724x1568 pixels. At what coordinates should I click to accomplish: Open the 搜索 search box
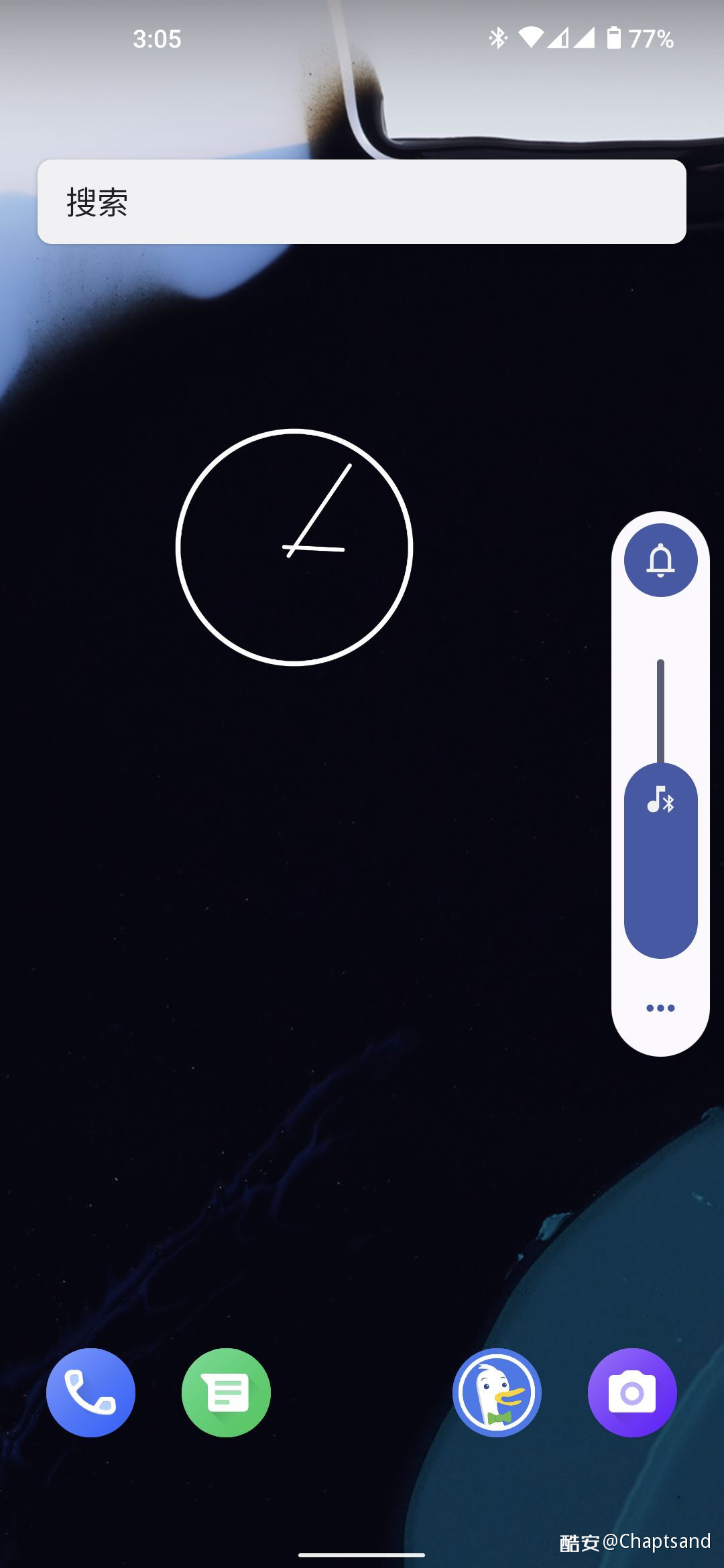pos(362,202)
